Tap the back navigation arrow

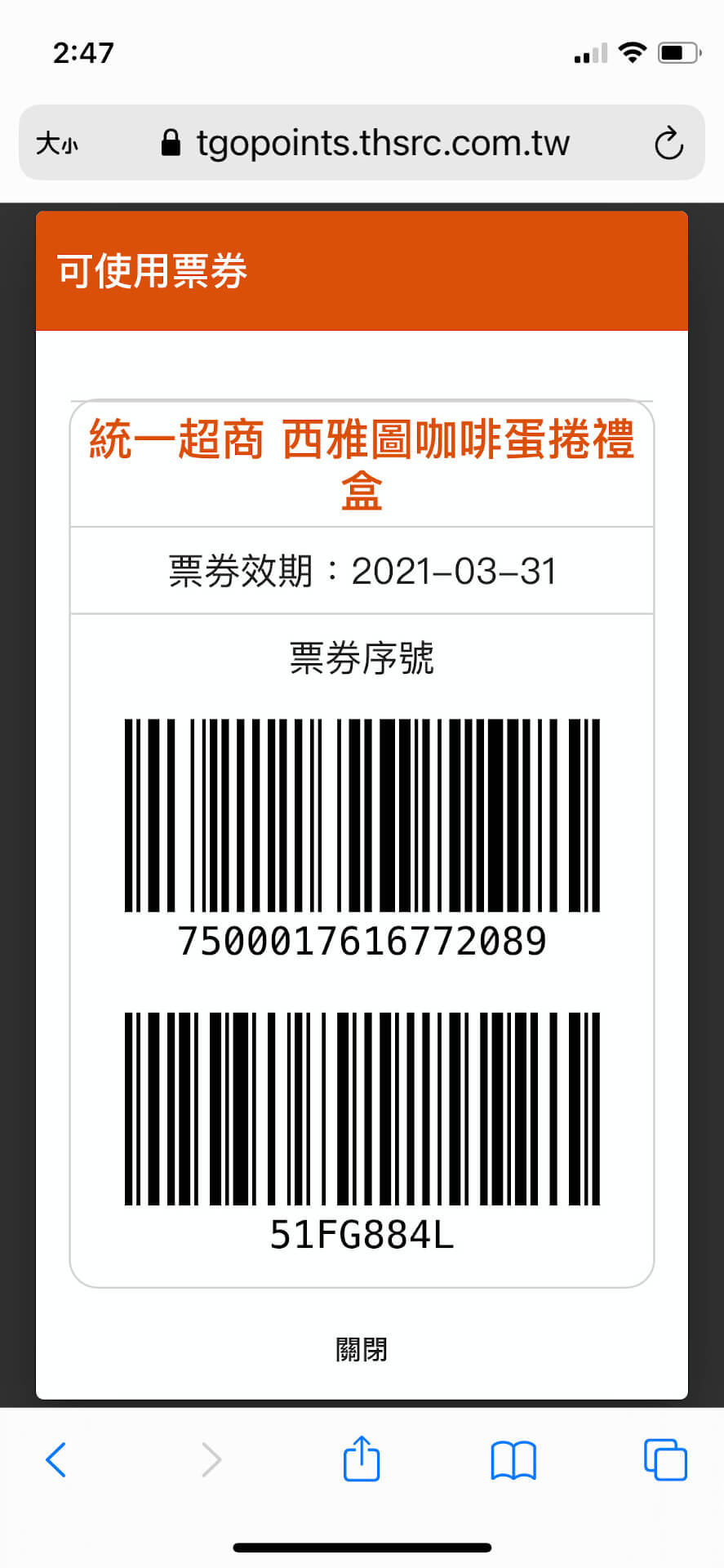(56, 1459)
